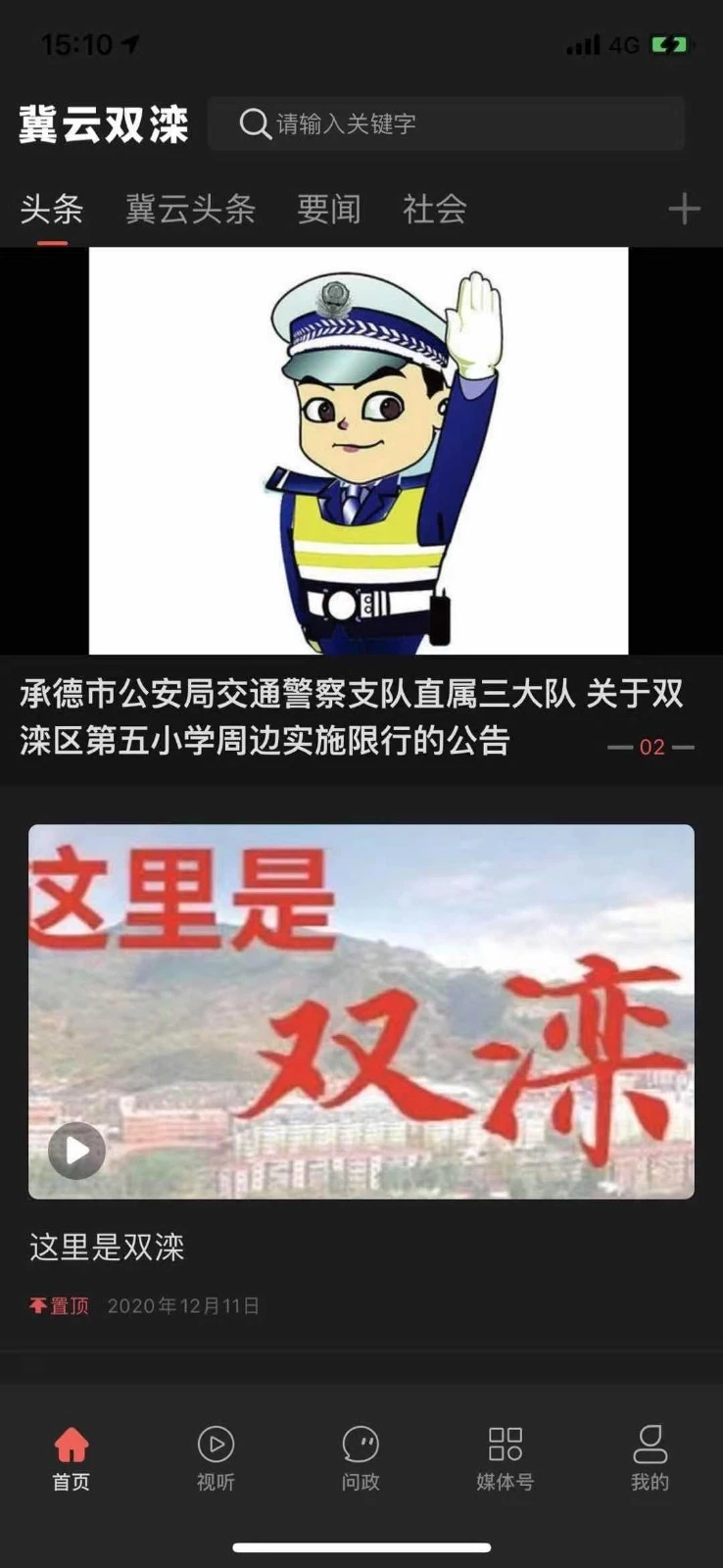
Task: Open the 这里是双滦 article title
Action: 108,1248
